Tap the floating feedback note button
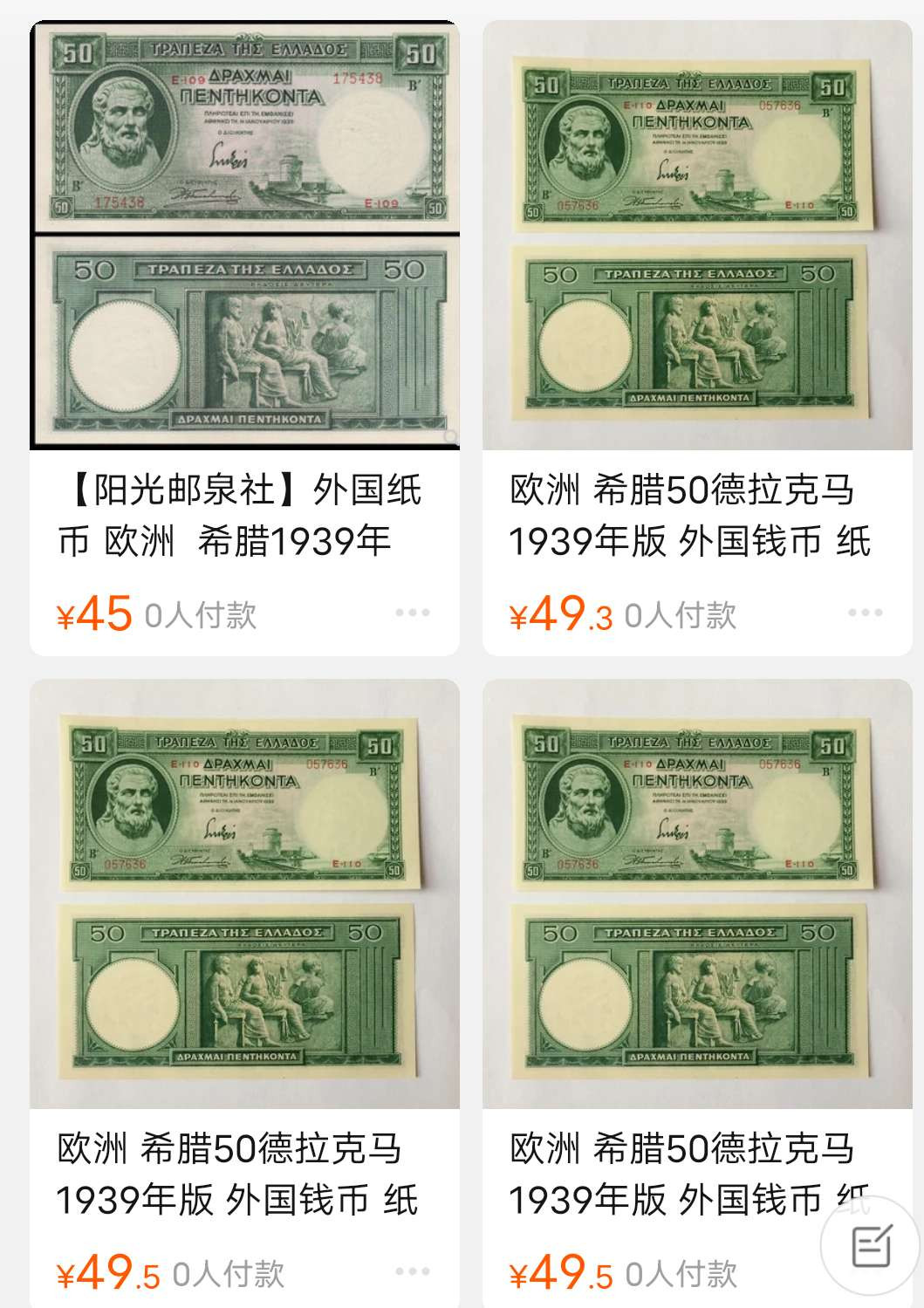Image resolution: width=924 pixels, height=1308 pixels. (x=870, y=1245)
